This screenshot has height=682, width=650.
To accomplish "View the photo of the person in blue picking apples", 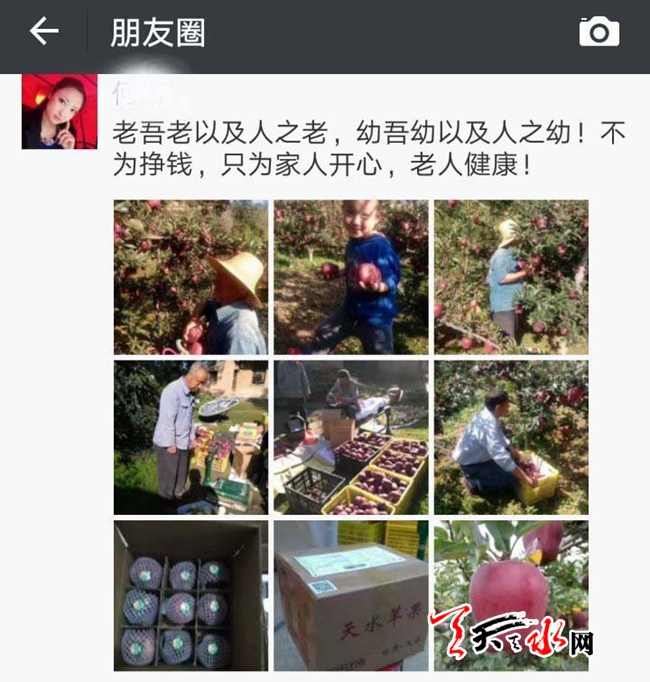I will 511,277.
